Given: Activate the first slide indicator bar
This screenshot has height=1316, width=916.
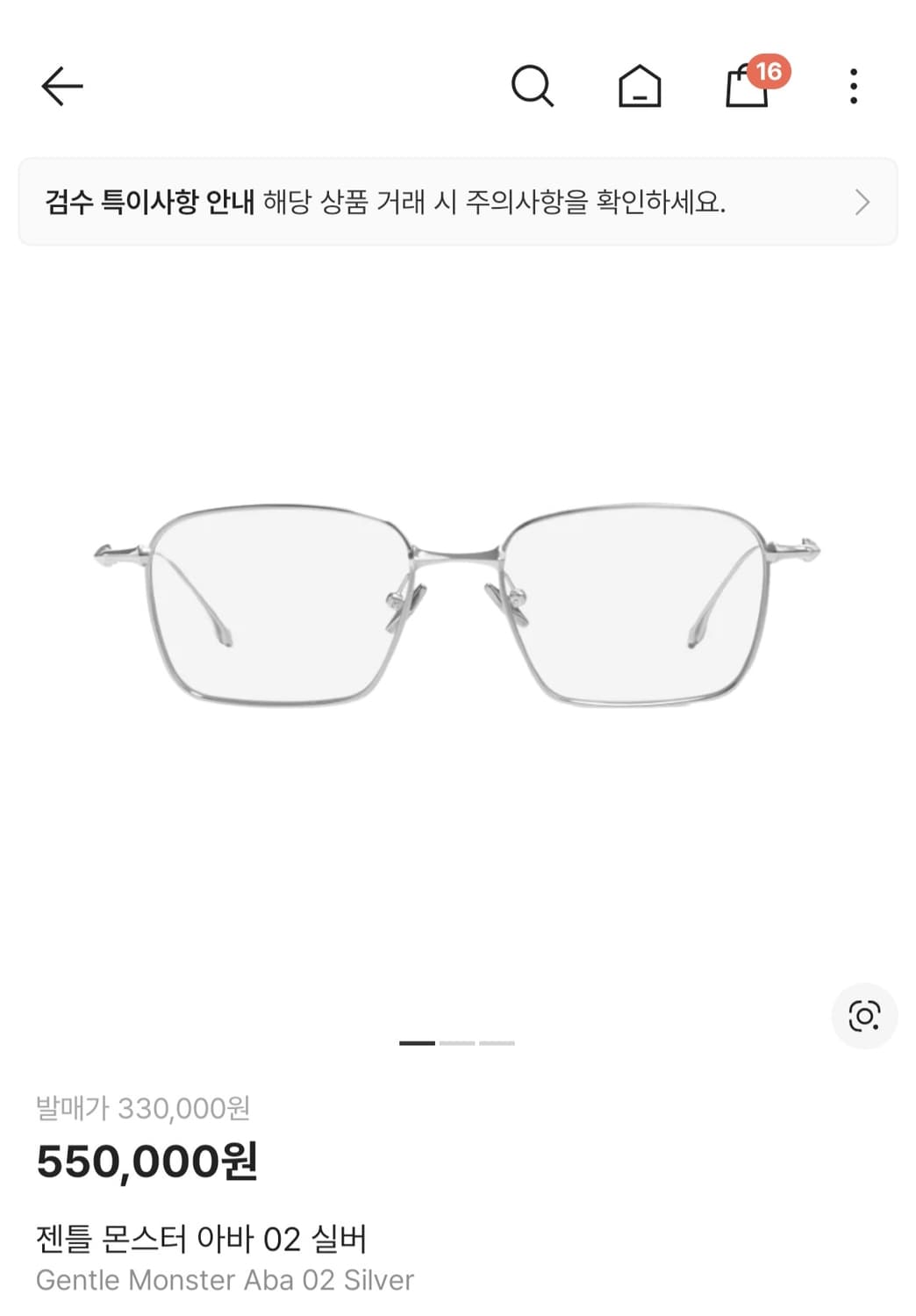Looking at the screenshot, I should tap(418, 1042).
